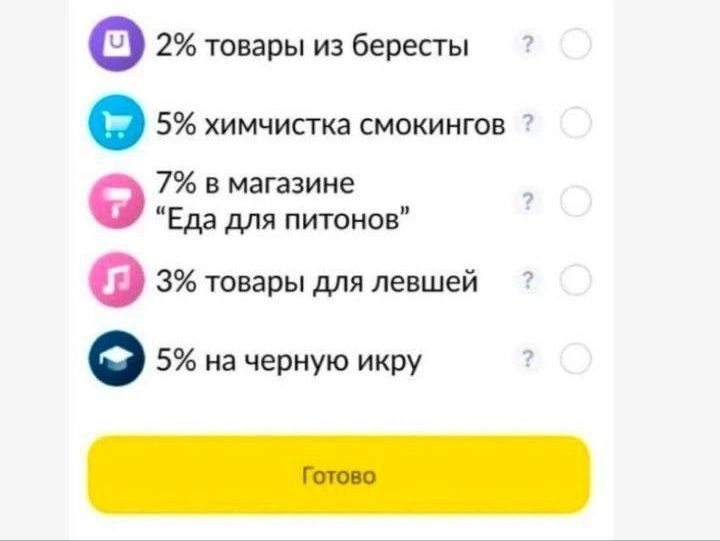Show info about химчистка смокингов
Viewport: 720px width, 541px height.
[x=527, y=124]
